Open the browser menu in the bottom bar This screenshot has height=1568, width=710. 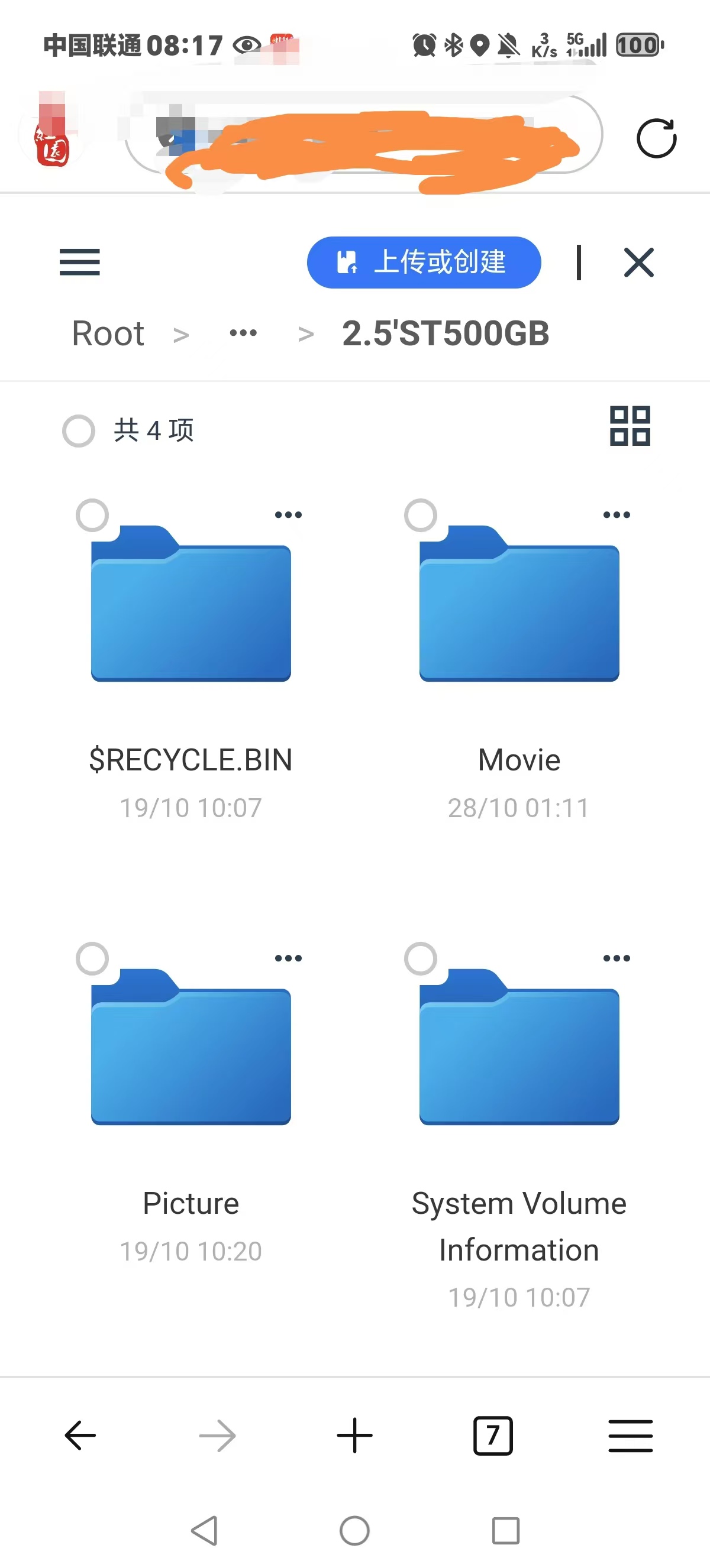(x=630, y=1436)
